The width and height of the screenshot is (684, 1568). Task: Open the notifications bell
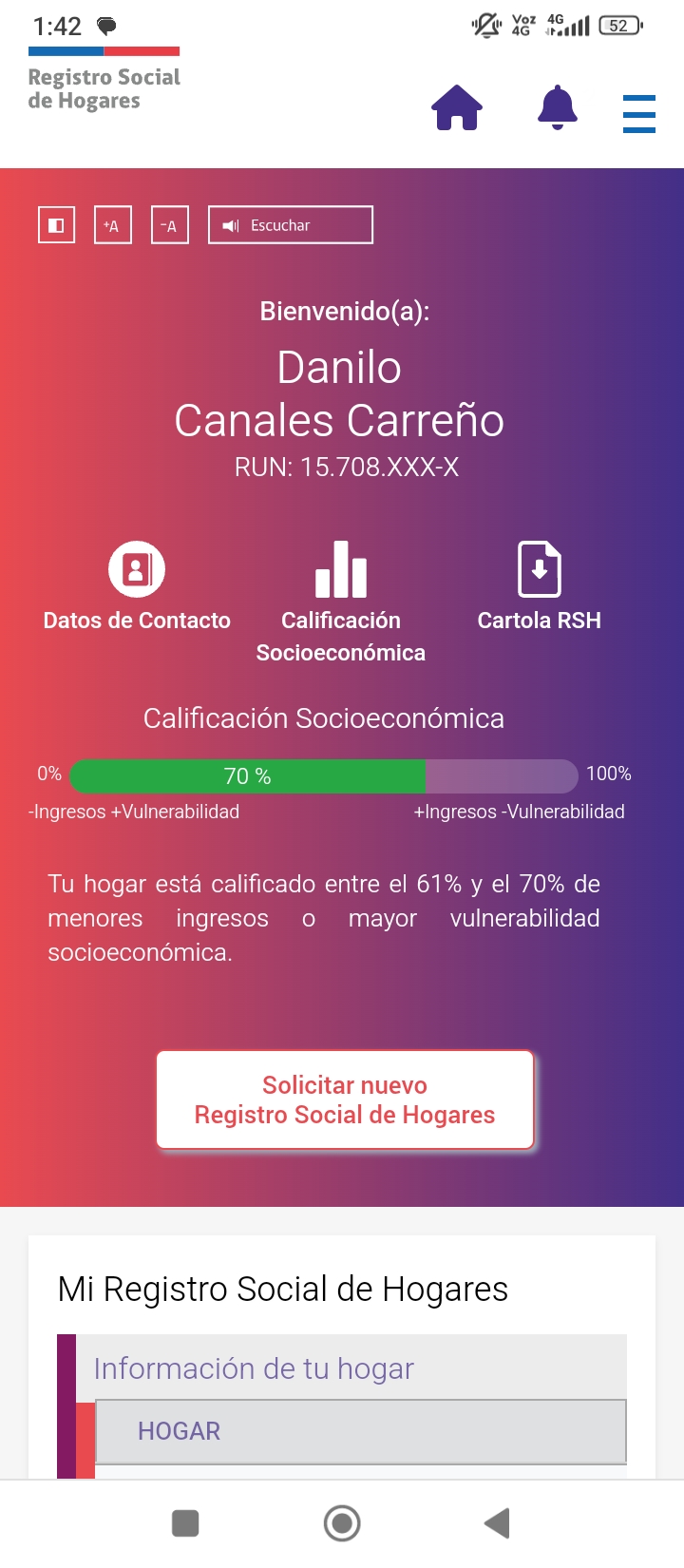click(558, 107)
